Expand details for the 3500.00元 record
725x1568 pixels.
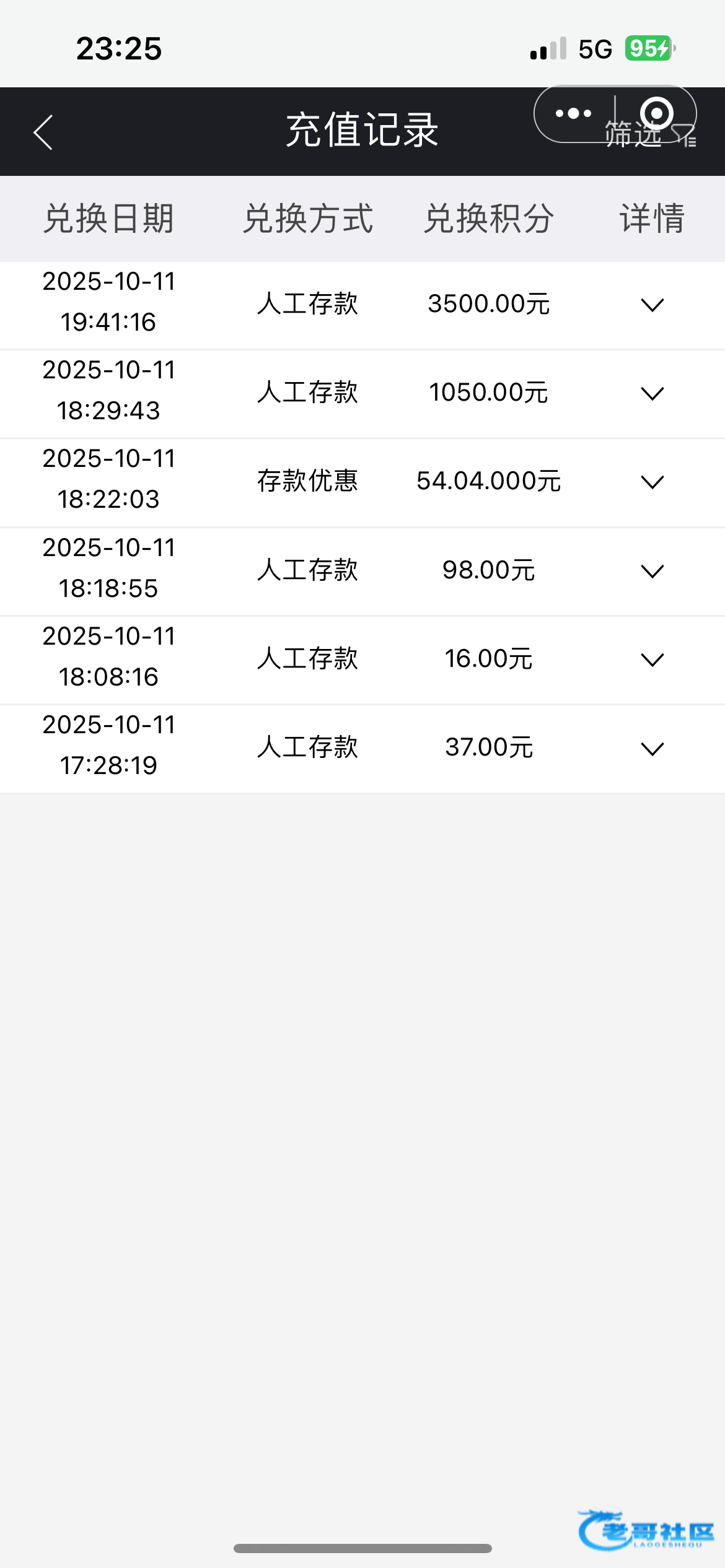pos(652,305)
